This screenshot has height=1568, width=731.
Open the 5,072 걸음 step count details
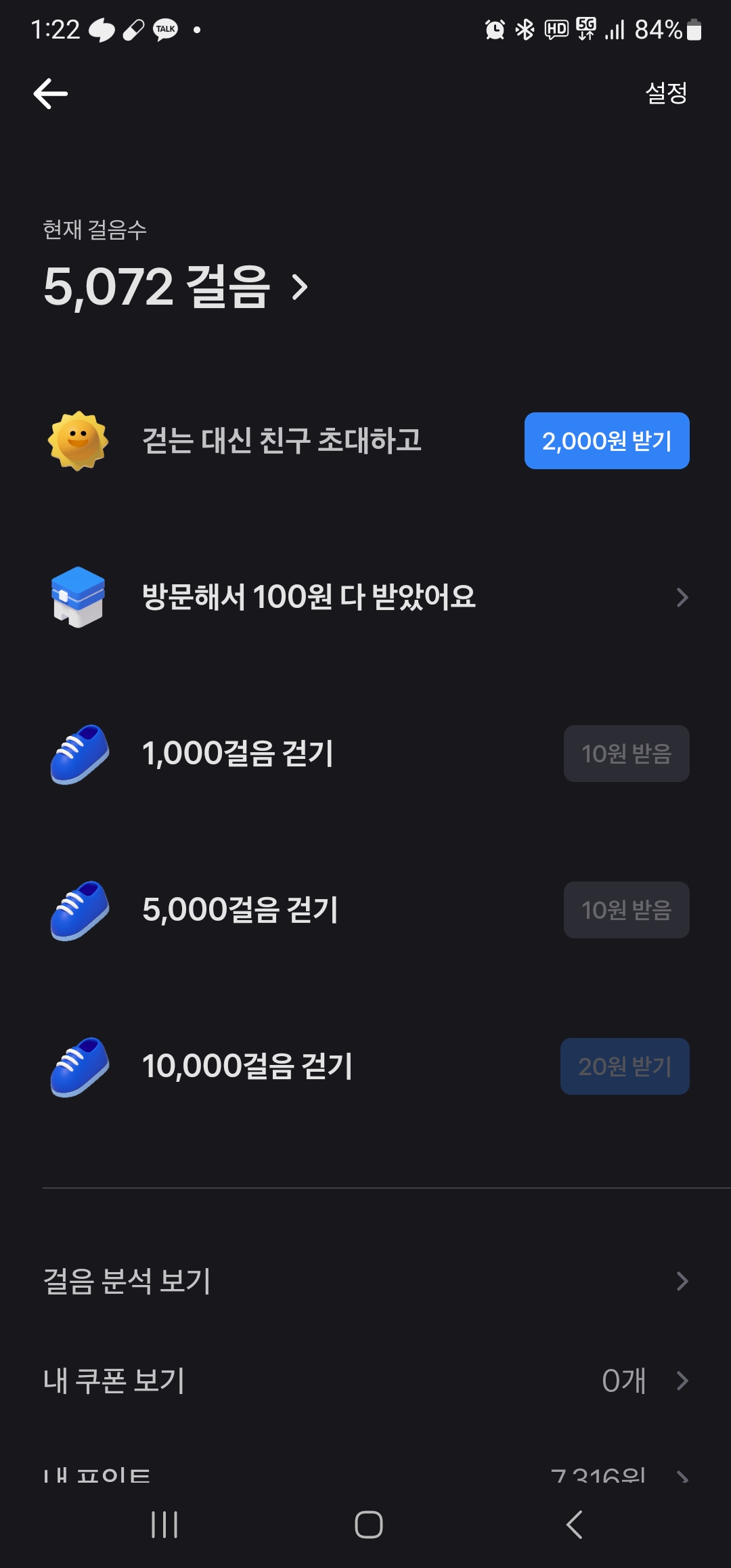tap(176, 287)
